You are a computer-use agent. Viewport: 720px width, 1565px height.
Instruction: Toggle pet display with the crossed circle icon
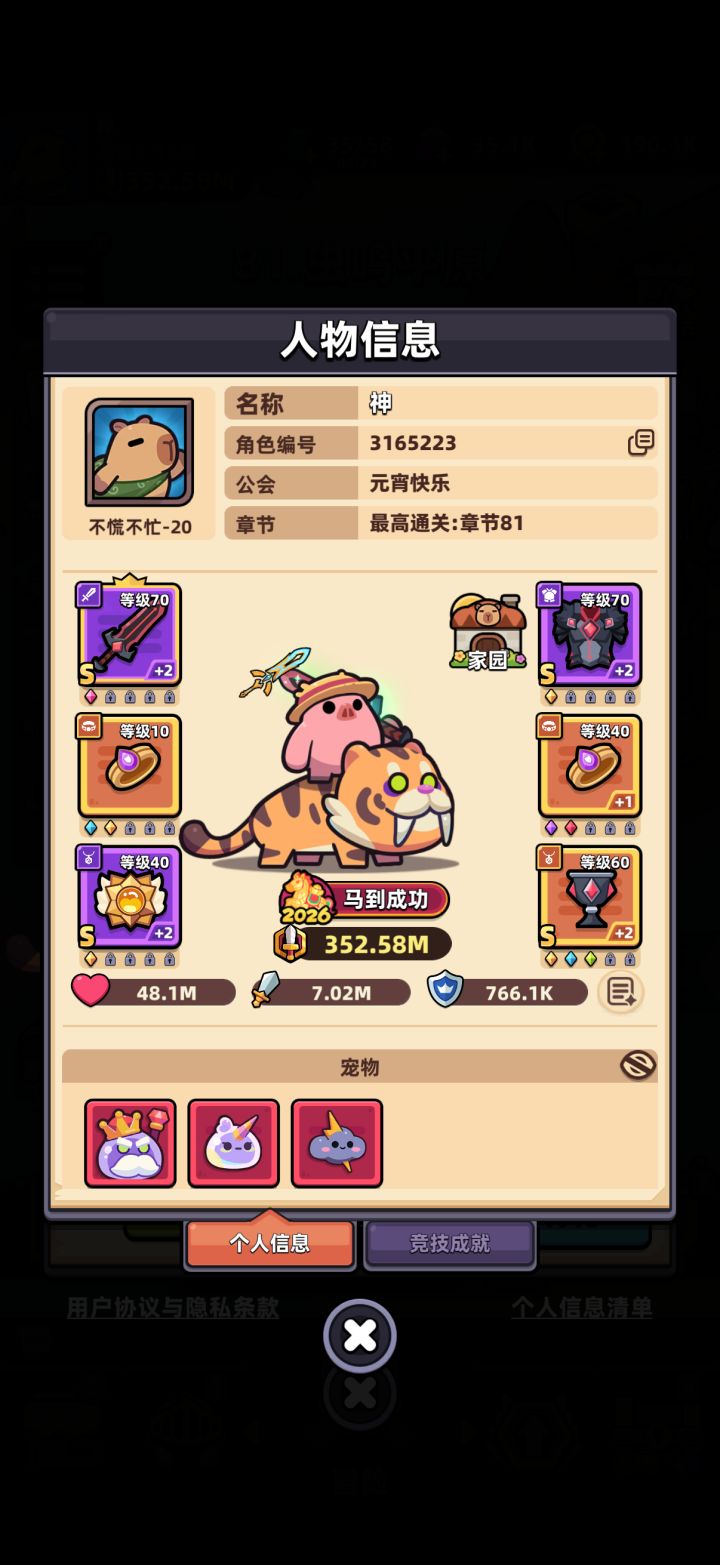click(636, 1066)
